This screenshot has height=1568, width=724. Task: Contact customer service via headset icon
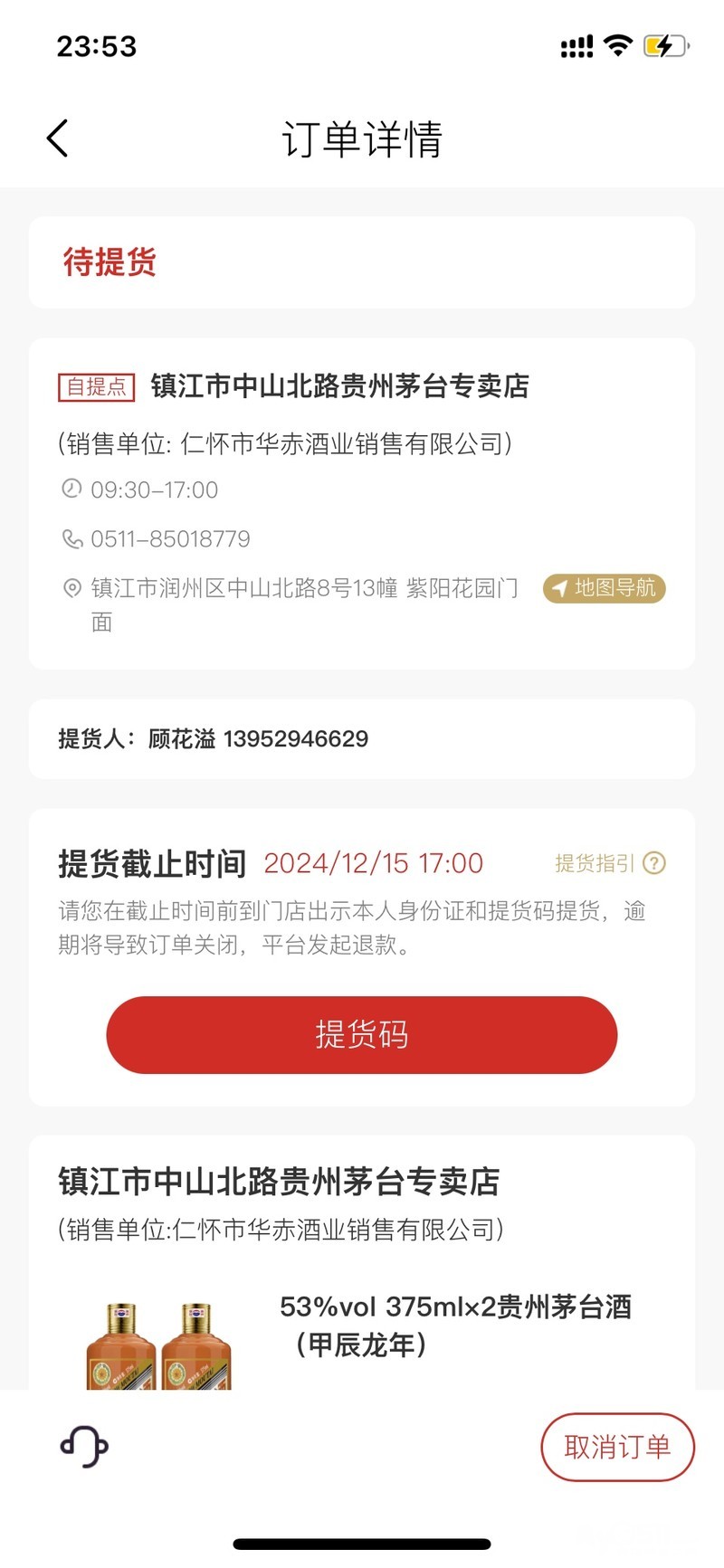[x=84, y=1446]
